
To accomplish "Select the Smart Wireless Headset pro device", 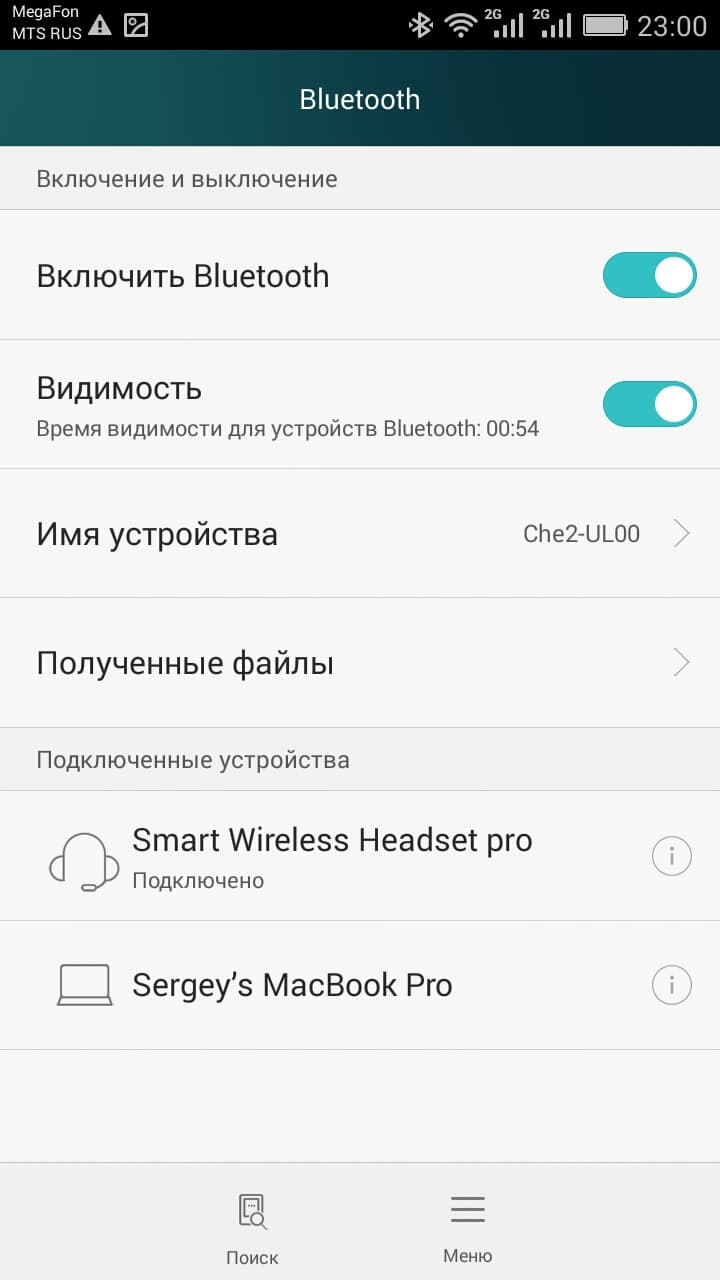I will pos(332,856).
